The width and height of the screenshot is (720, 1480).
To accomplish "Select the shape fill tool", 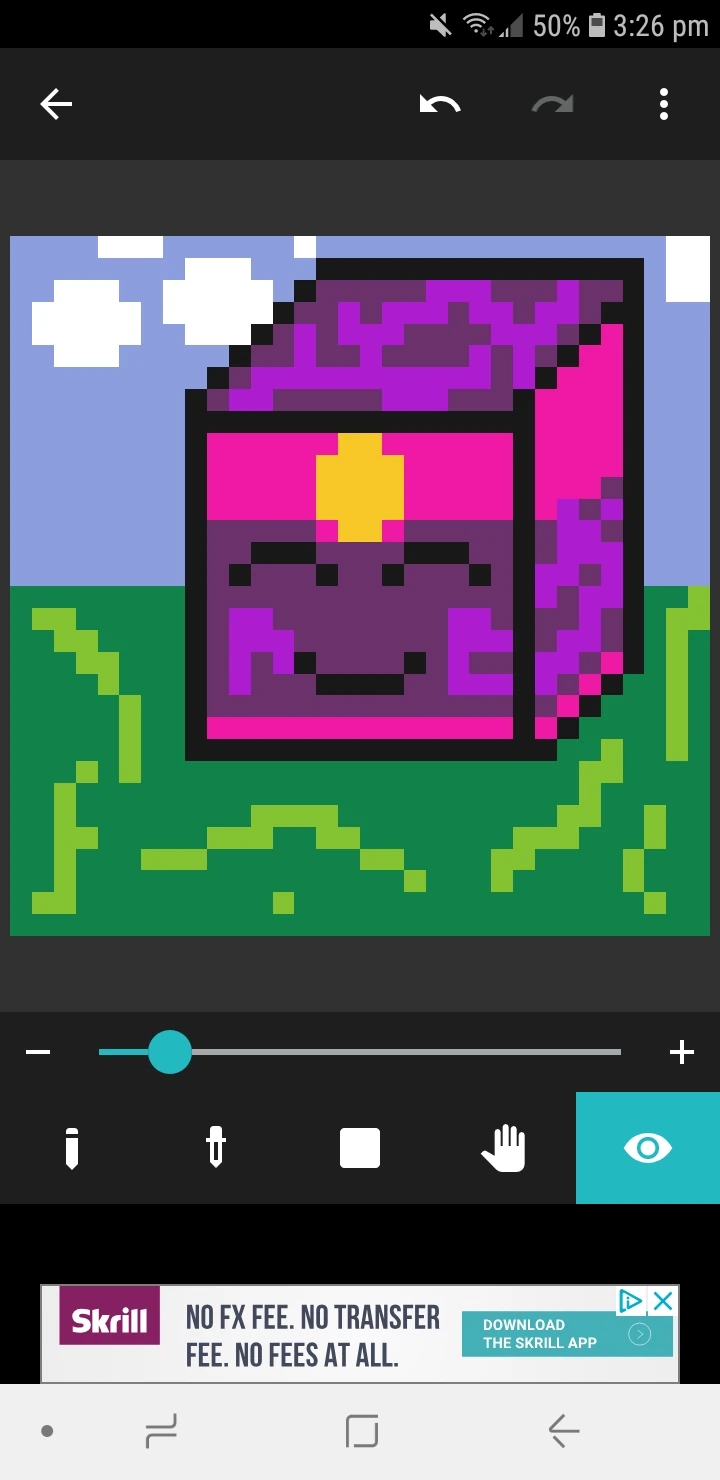I will (360, 1147).
